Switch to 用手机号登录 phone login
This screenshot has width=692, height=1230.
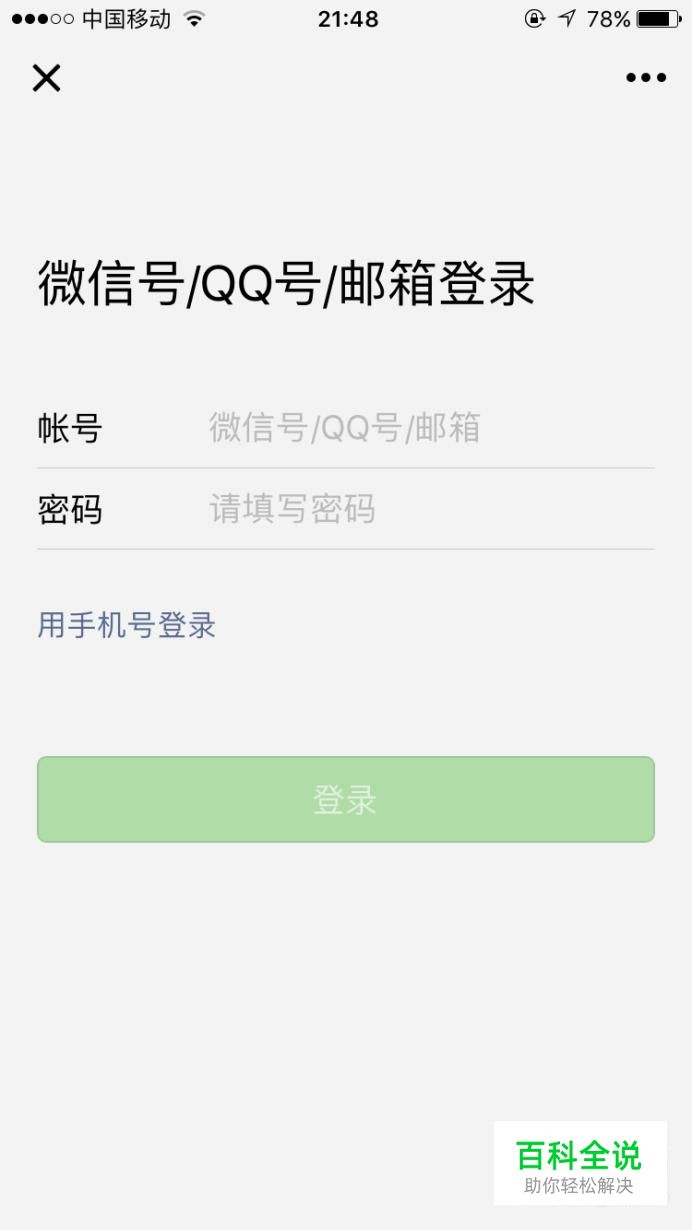[127, 626]
